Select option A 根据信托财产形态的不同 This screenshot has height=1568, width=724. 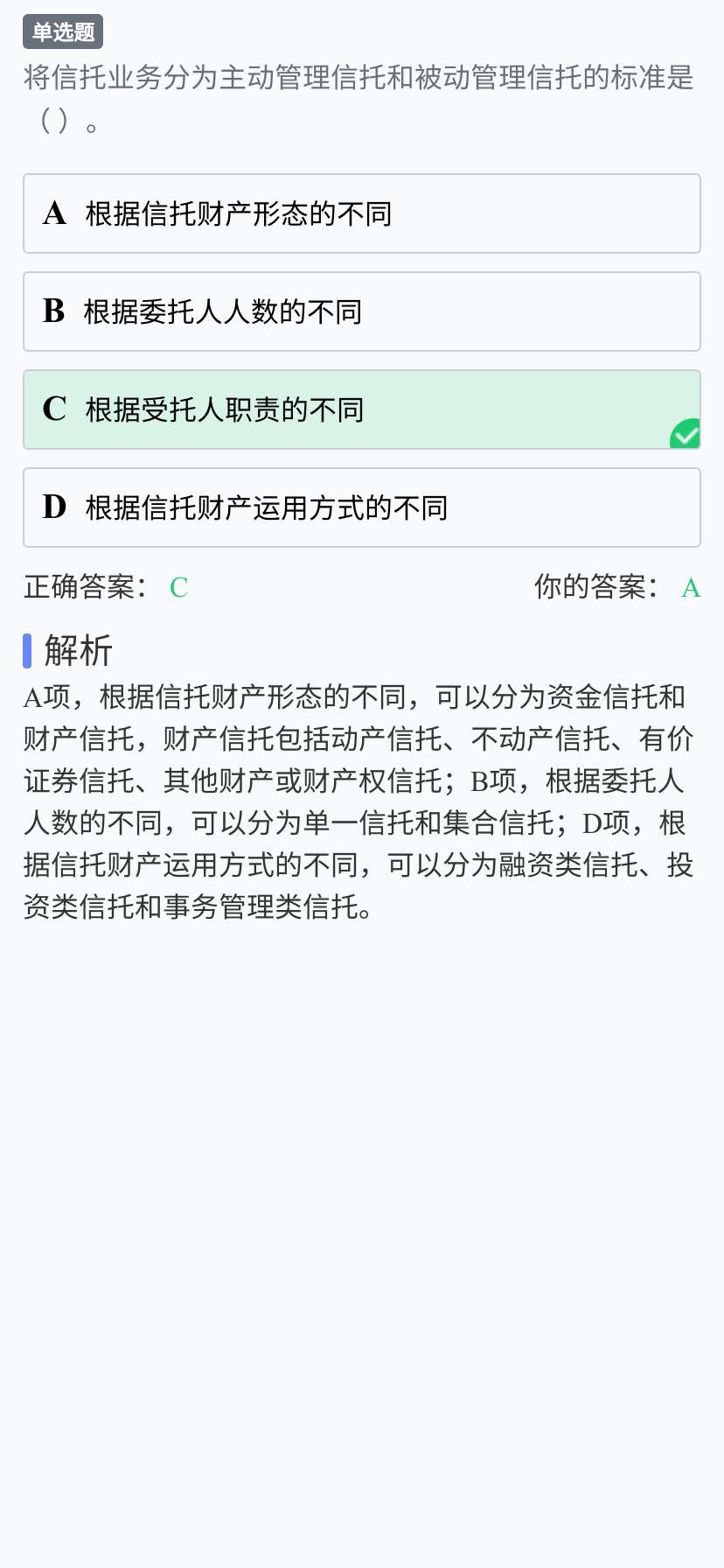tap(362, 213)
